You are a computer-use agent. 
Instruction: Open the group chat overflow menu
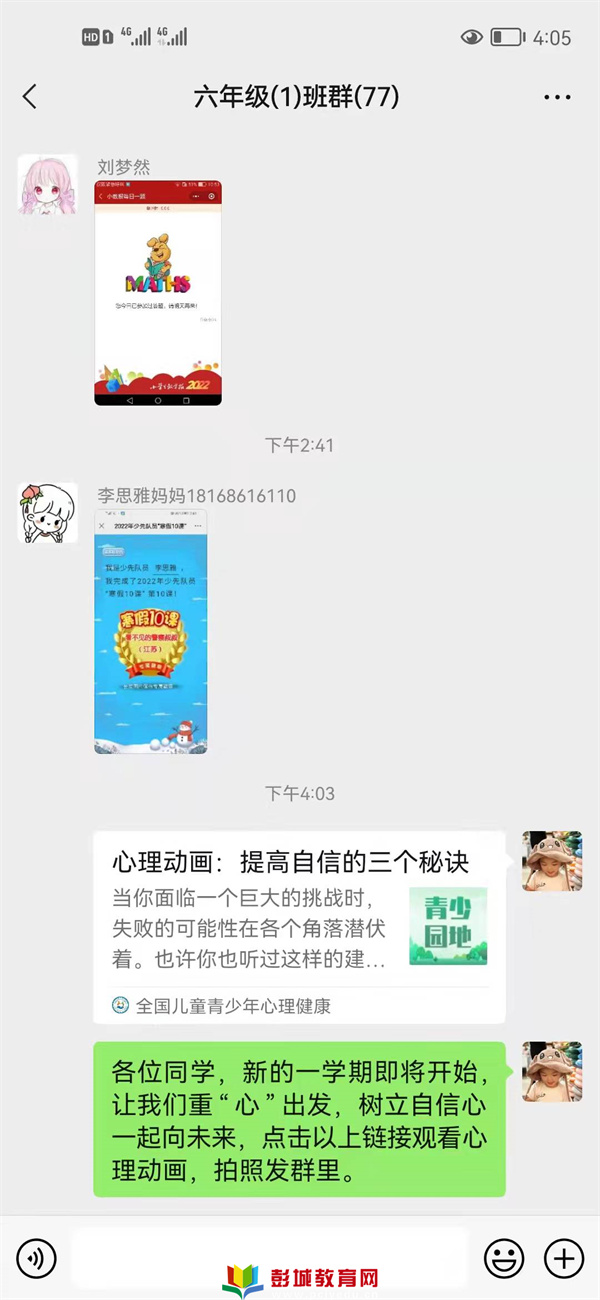pyautogui.click(x=557, y=97)
